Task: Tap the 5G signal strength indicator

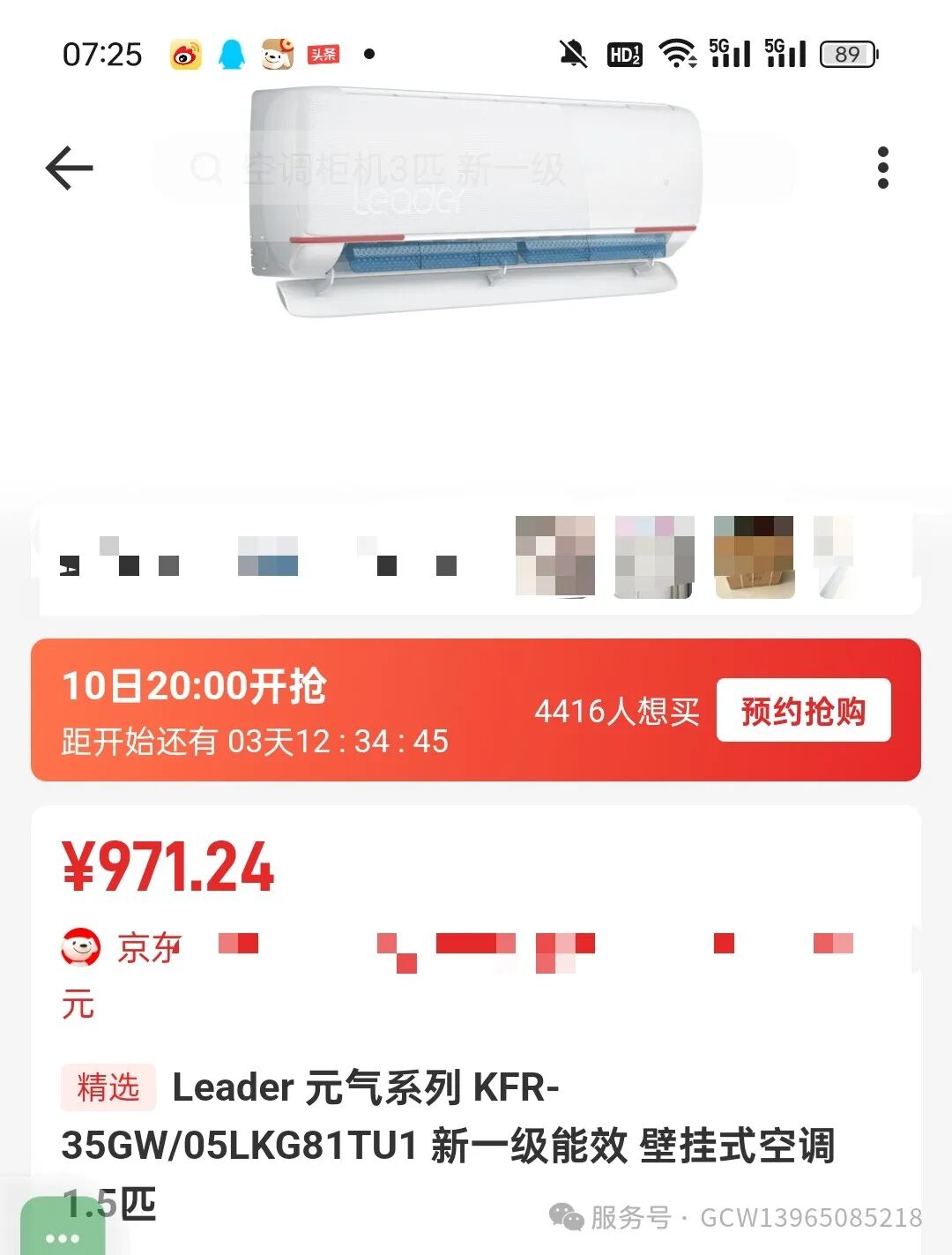Action: coord(730,55)
